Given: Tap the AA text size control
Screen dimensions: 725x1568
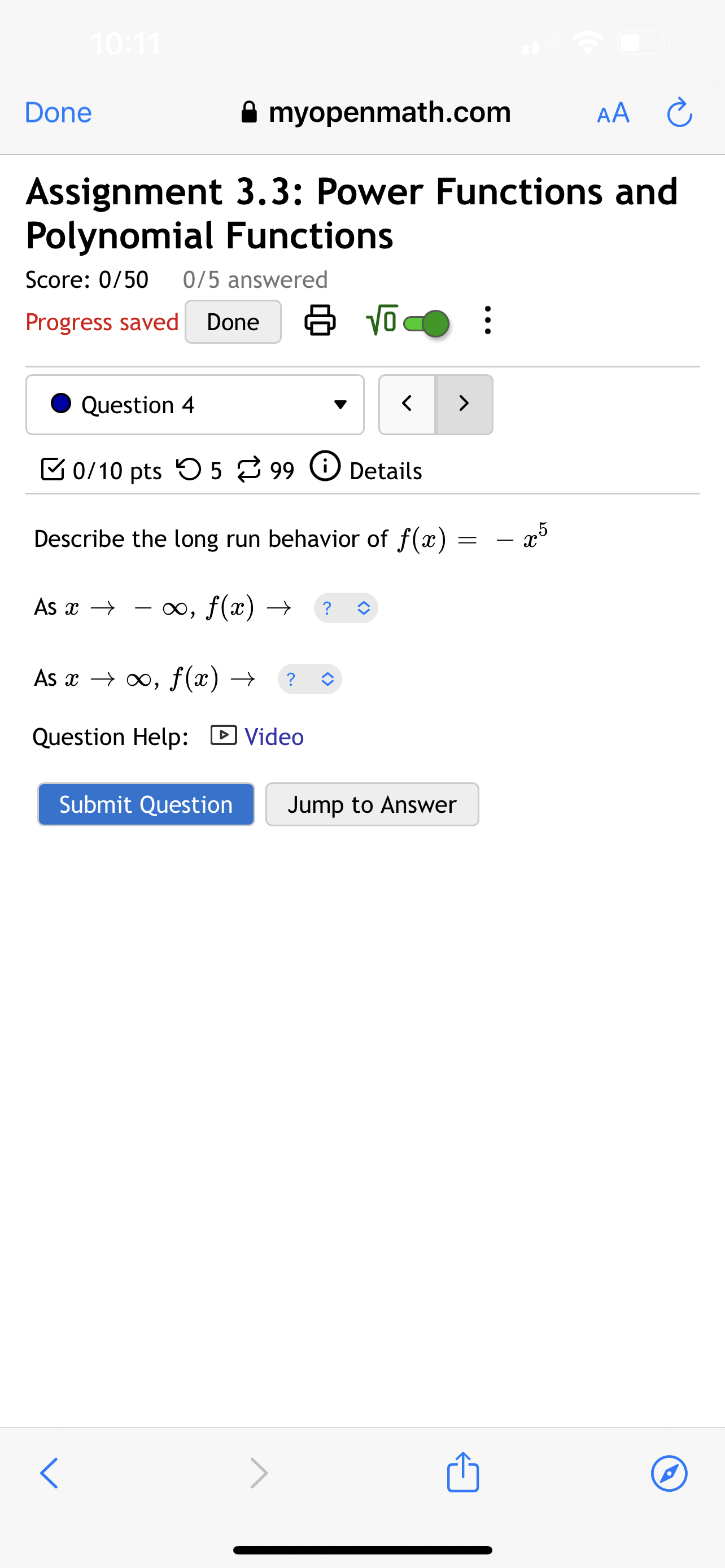Looking at the screenshot, I should [612, 113].
